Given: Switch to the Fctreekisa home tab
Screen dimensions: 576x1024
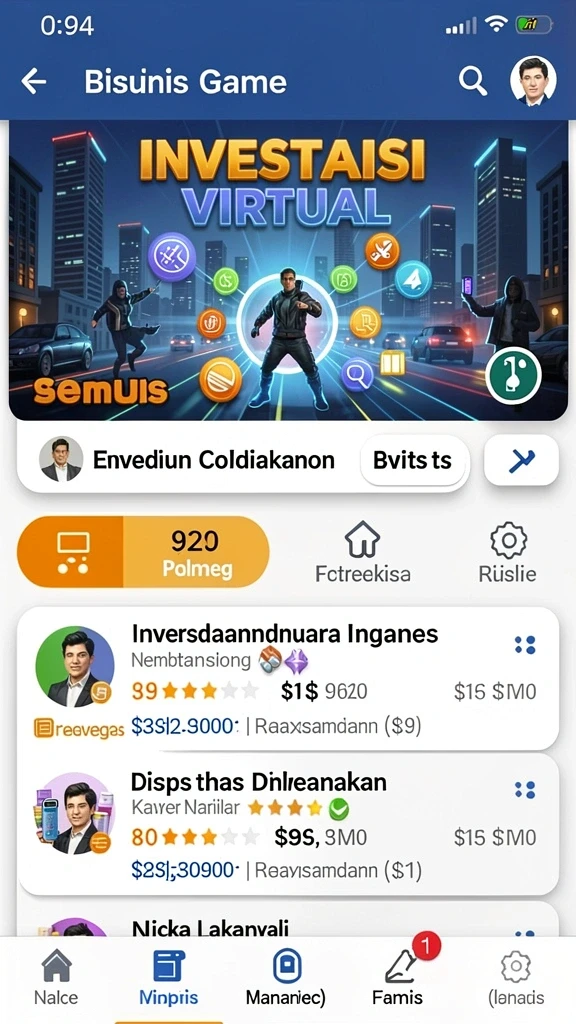Looking at the screenshot, I should tap(363, 554).
